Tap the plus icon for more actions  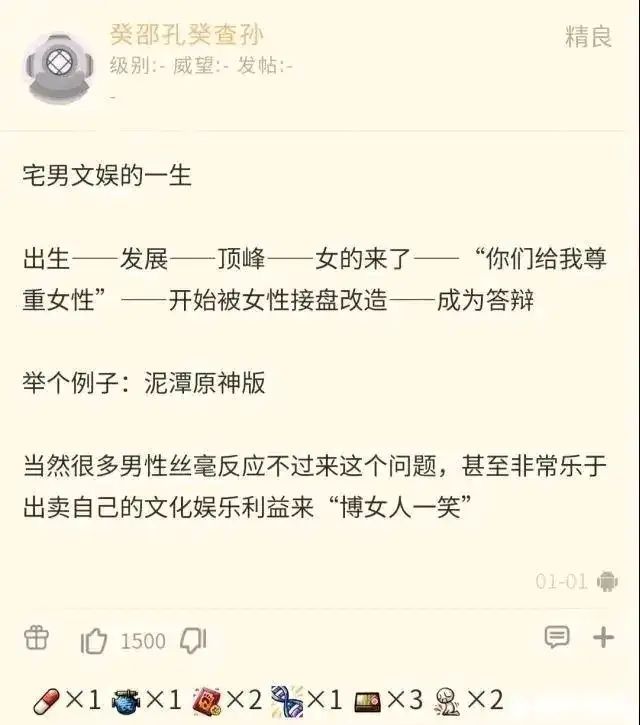tap(604, 637)
